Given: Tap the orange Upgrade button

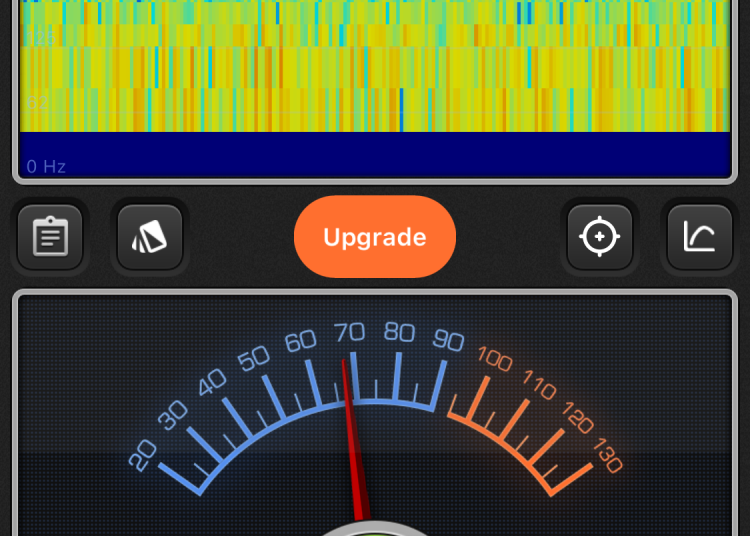Looking at the screenshot, I should click(x=375, y=237).
